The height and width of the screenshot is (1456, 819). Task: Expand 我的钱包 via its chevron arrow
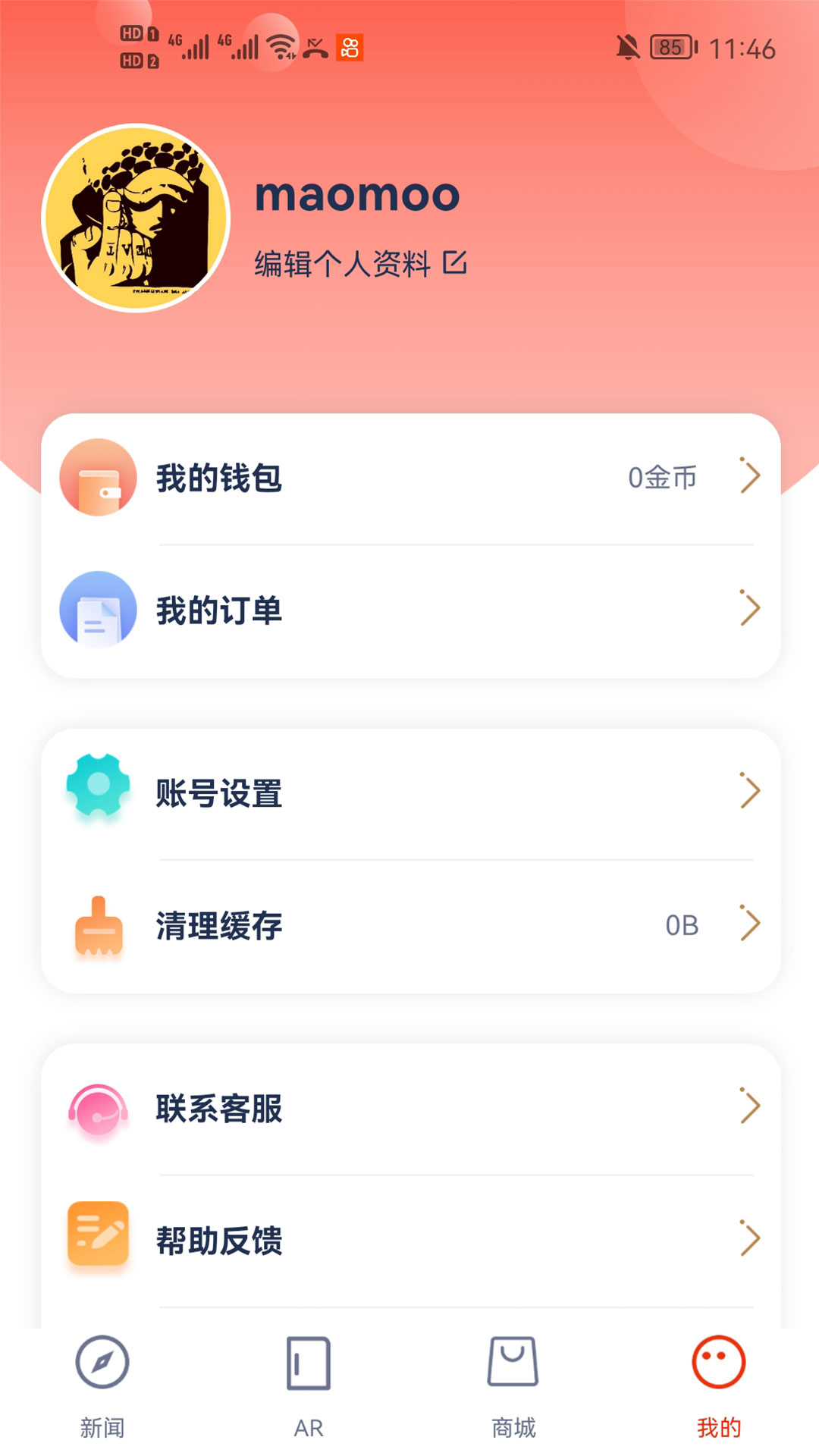tap(751, 478)
